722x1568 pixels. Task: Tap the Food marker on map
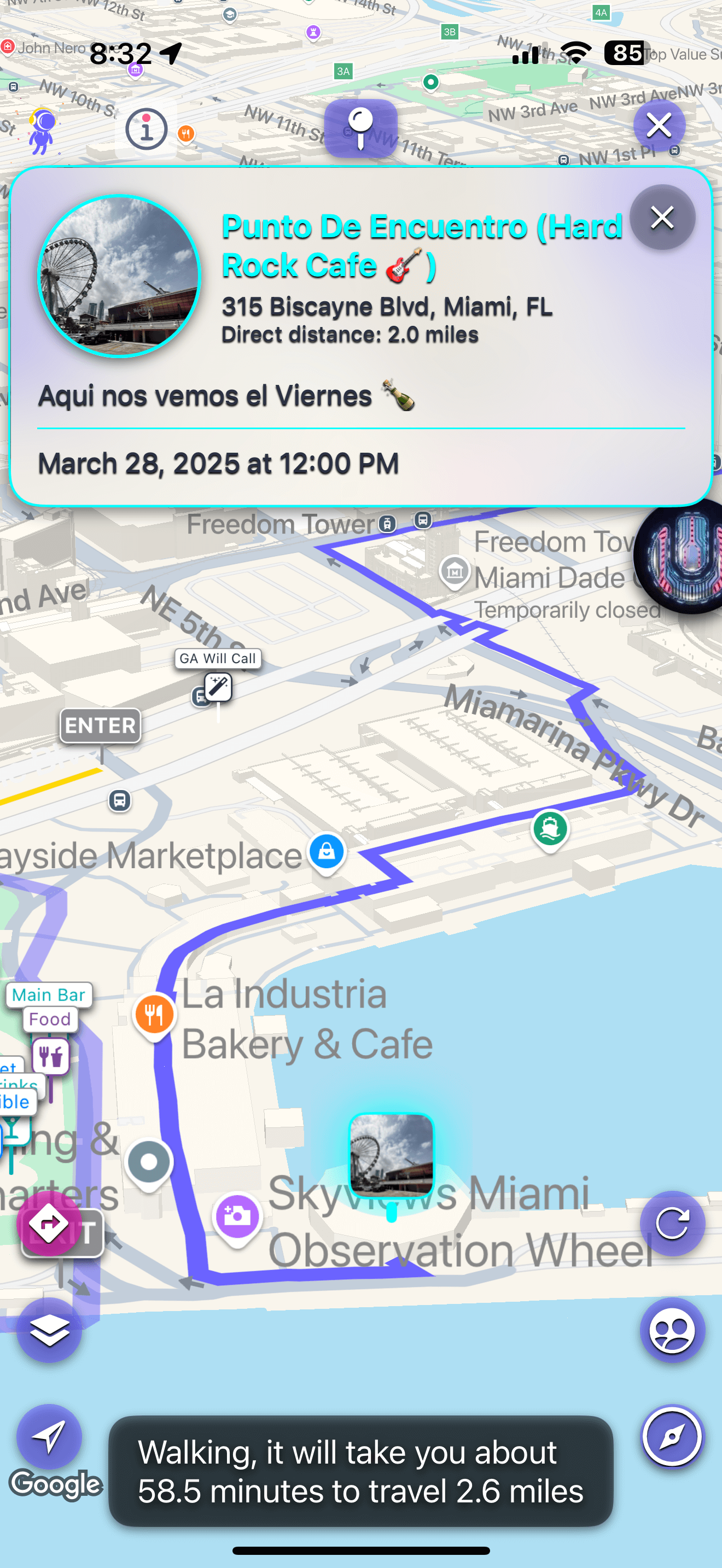[x=51, y=1056]
